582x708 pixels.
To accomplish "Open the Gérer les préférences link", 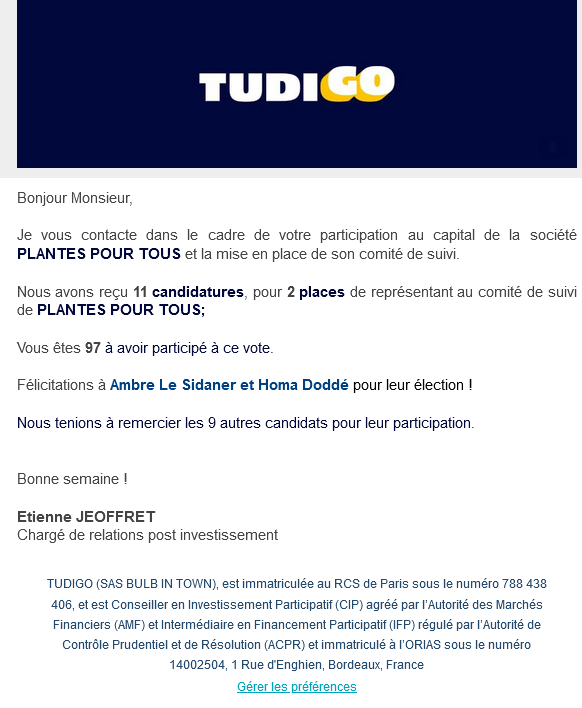I will point(297,686).
